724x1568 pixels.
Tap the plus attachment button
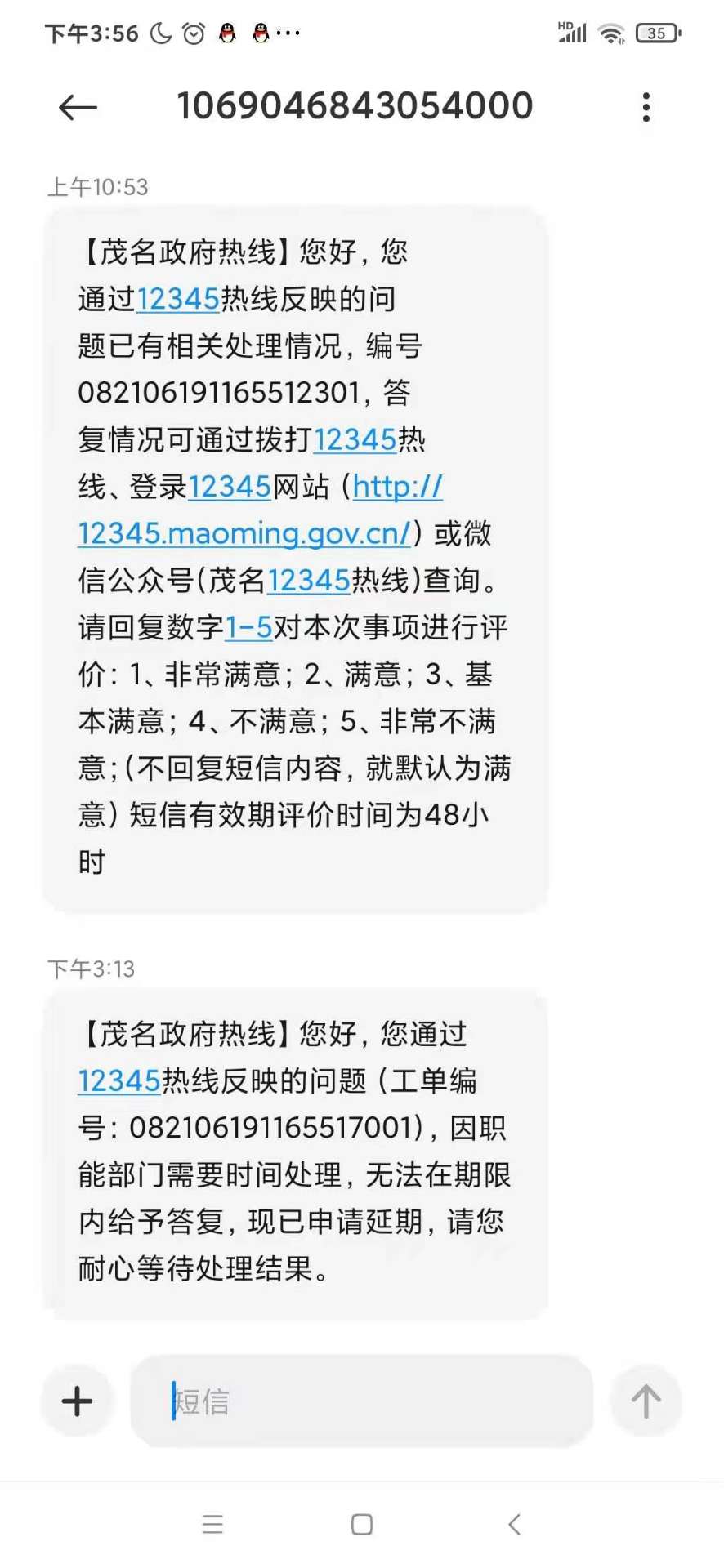(78, 1401)
